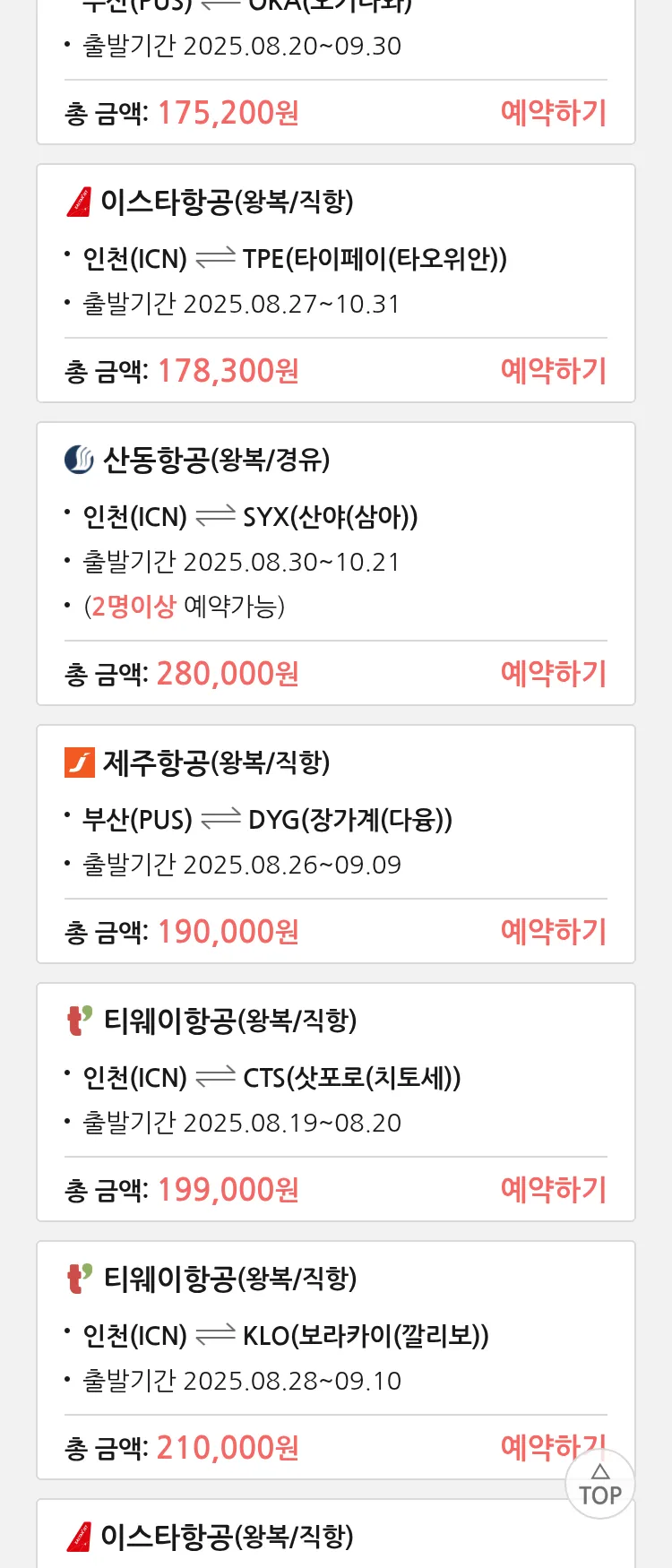Tap 예약하기 for Eastar Taipei 178,300원
Screen dimensions: 672x1568
point(553,371)
